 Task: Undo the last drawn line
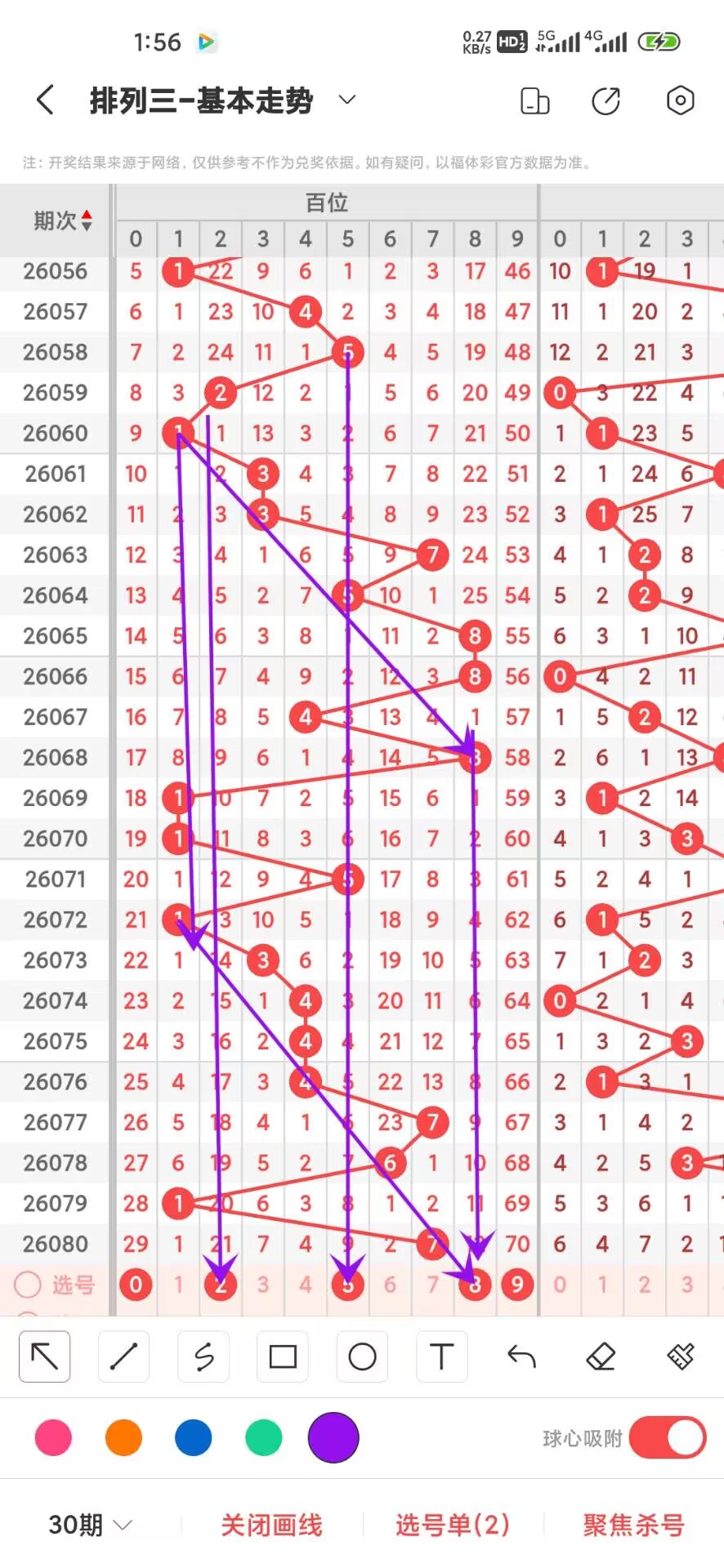pos(521,1356)
